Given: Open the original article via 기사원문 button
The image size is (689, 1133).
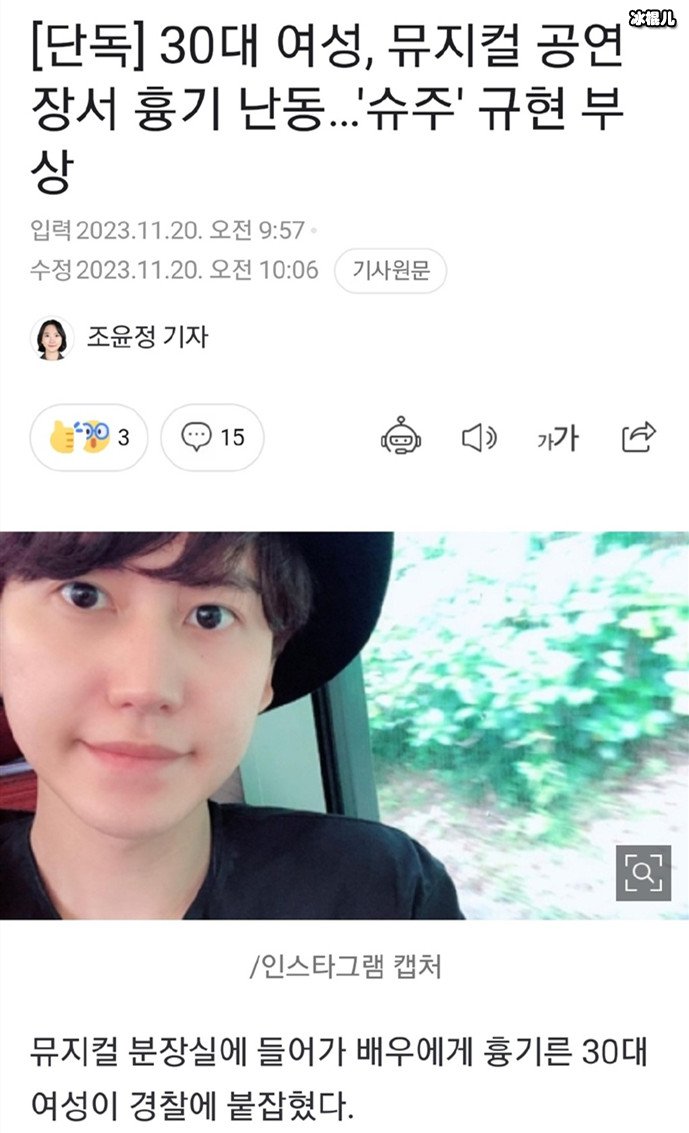Looking at the screenshot, I should 390,271.
